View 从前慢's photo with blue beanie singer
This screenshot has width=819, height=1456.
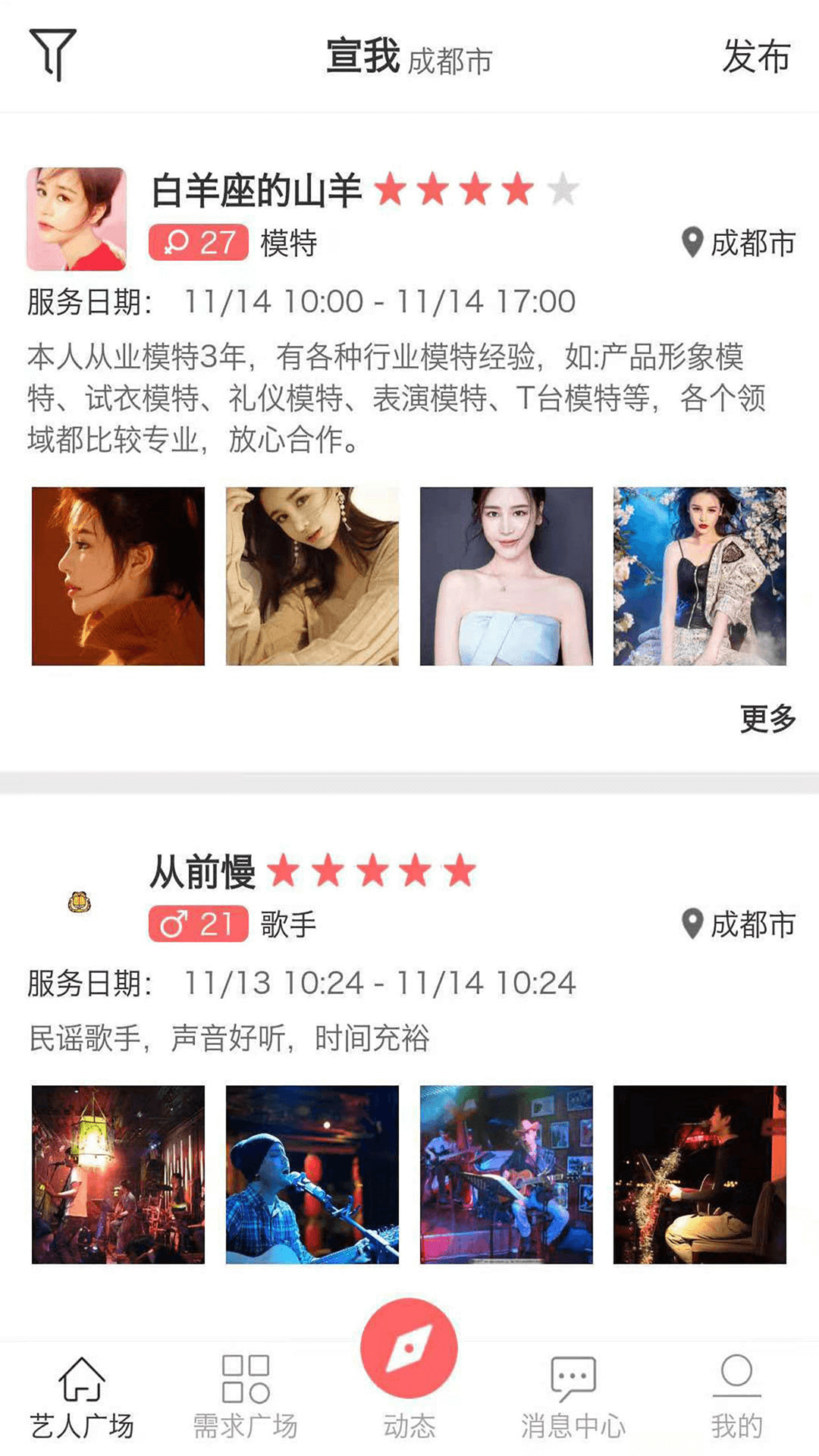click(x=312, y=1175)
